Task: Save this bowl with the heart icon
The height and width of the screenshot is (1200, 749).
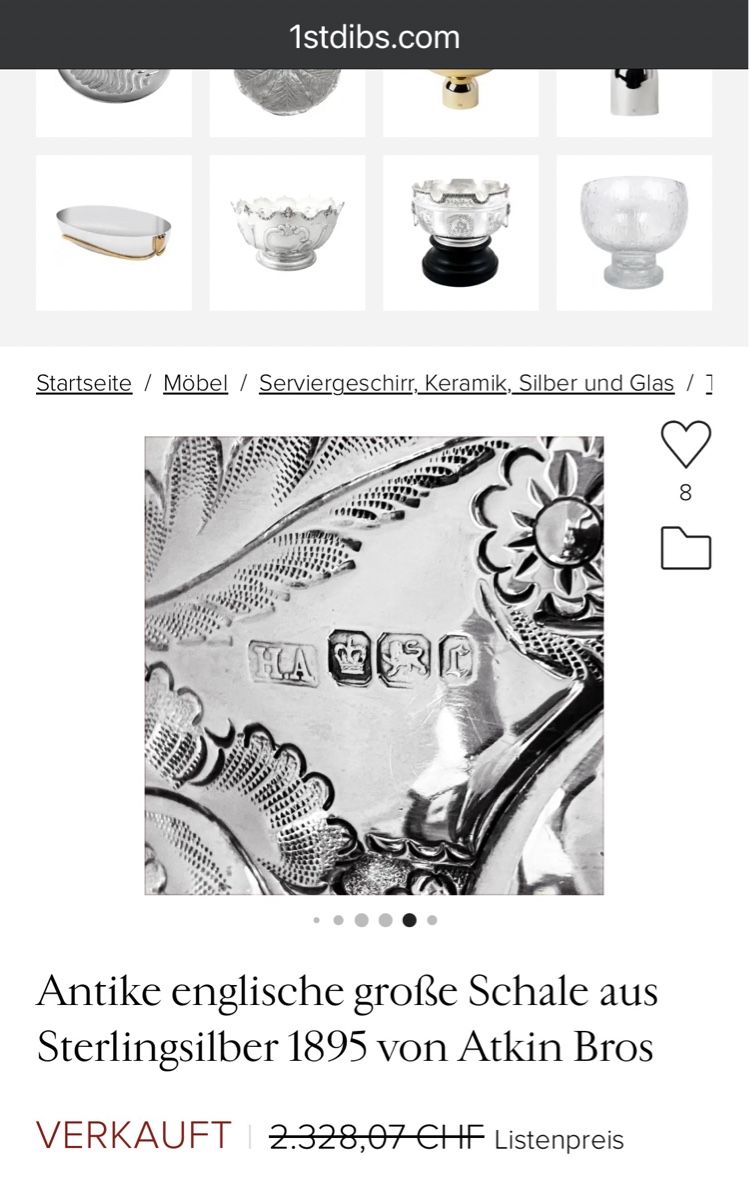Action: point(686,444)
